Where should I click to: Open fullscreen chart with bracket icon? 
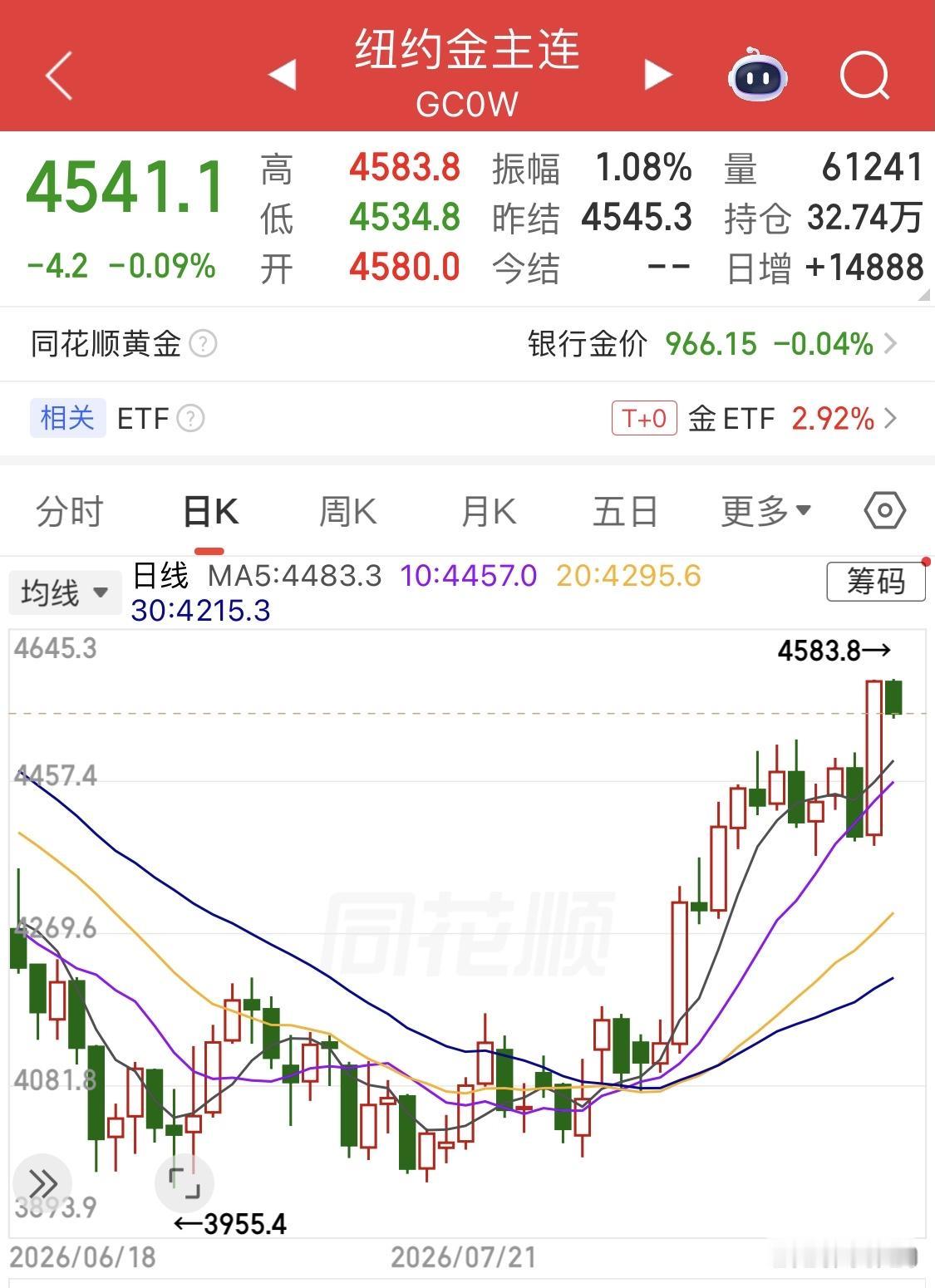pos(185,1182)
